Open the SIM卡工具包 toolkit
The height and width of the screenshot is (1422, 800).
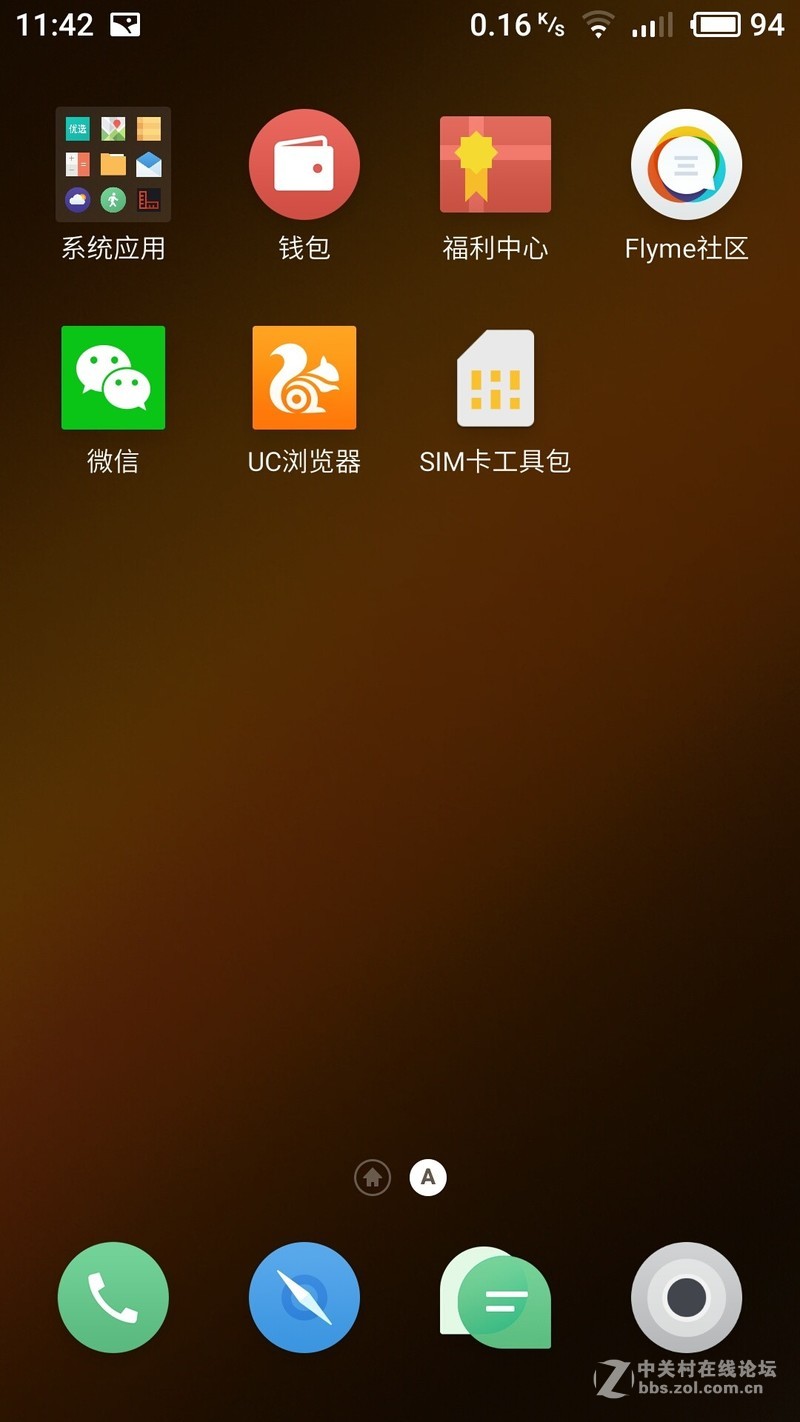(x=494, y=377)
